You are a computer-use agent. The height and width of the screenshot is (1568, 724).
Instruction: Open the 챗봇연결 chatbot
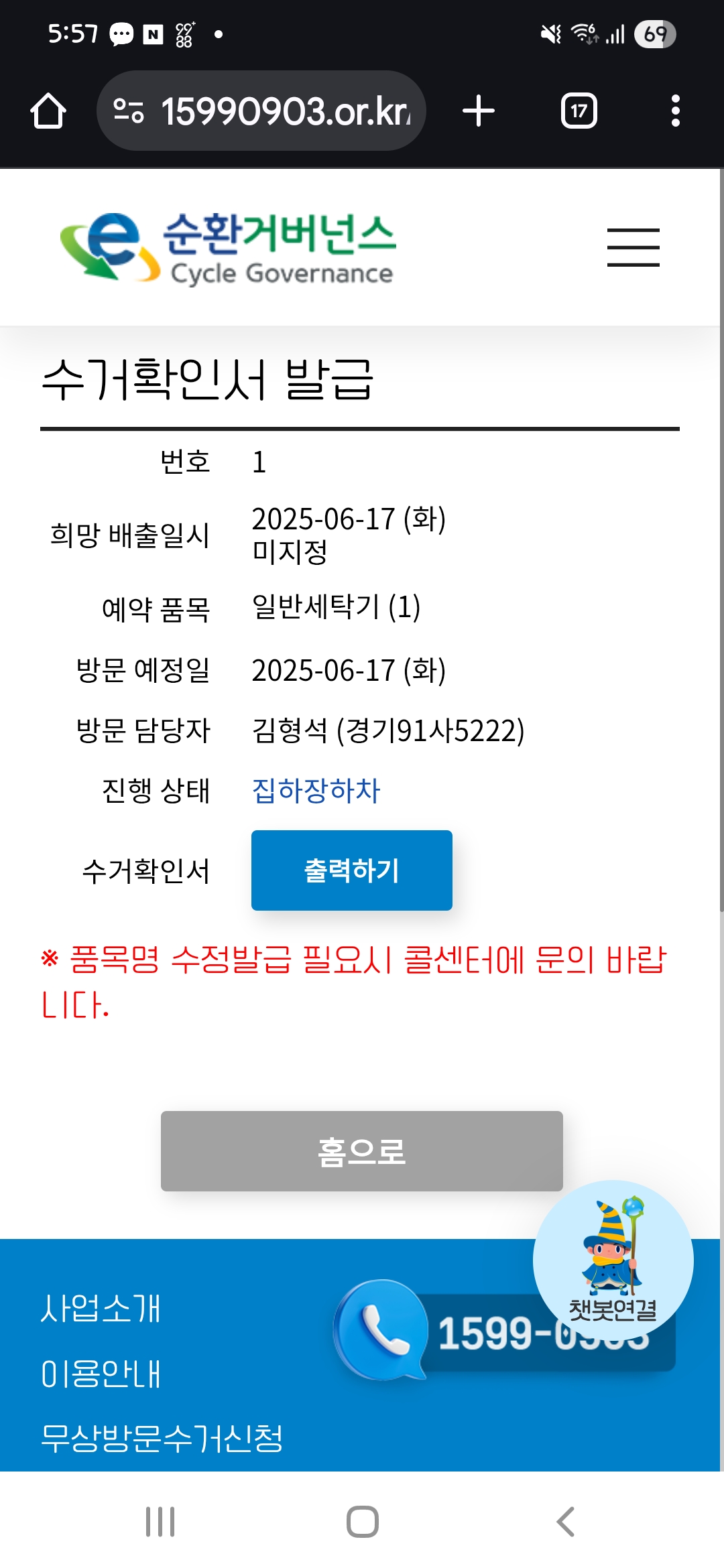tap(613, 1260)
